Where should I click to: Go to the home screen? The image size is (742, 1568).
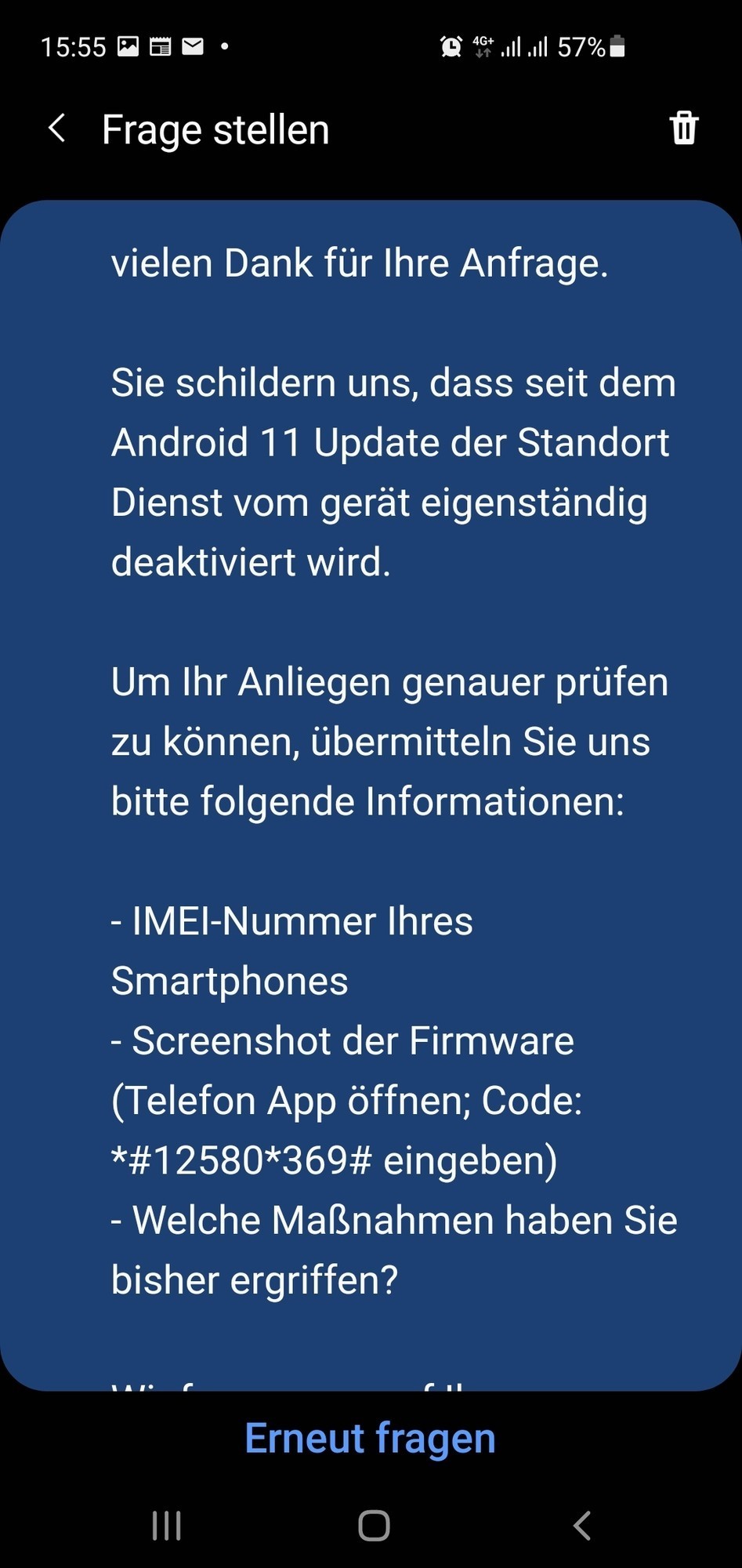(x=374, y=1526)
